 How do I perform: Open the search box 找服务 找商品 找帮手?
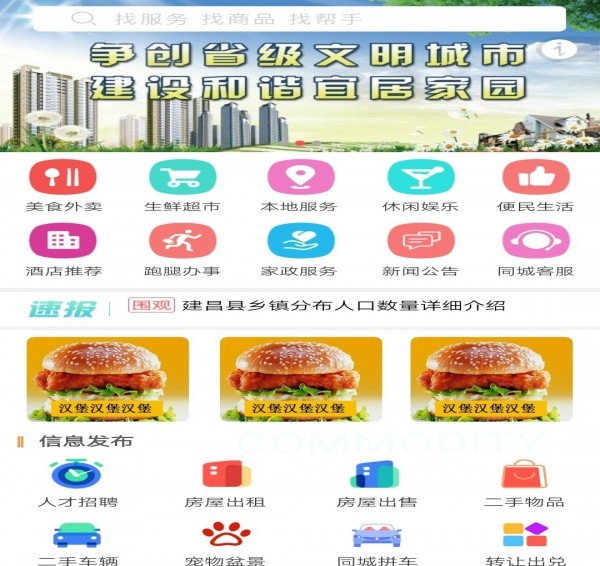click(300, 19)
